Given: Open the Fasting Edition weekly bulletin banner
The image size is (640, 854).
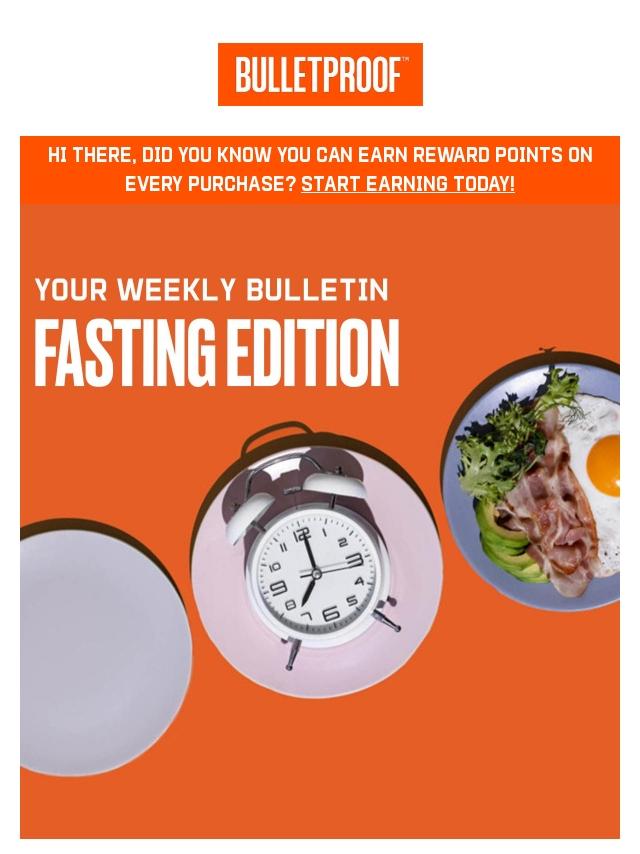Looking at the screenshot, I should (x=319, y=520).
